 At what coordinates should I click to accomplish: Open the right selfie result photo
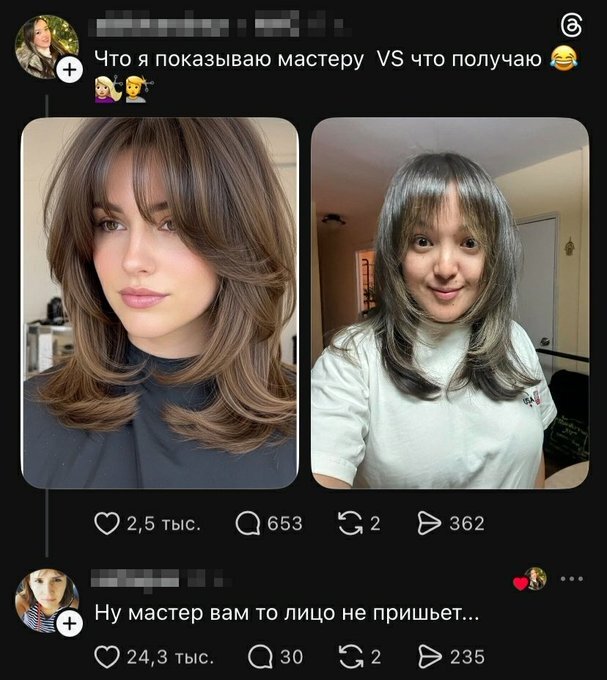tap(449, 303)
